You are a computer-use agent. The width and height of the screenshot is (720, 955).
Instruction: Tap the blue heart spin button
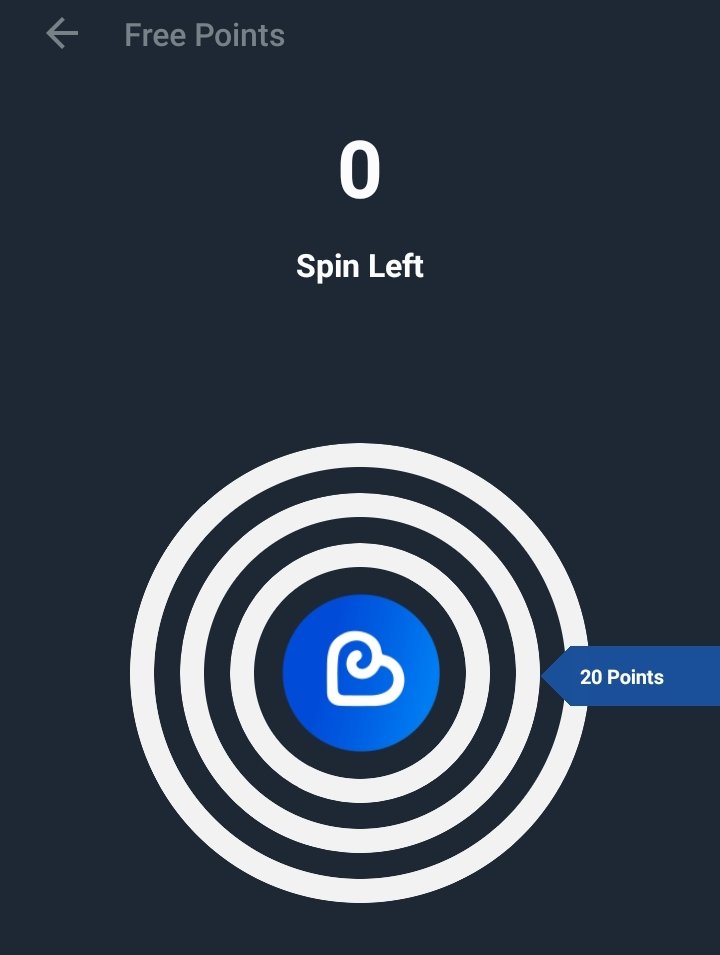(361, 673)
